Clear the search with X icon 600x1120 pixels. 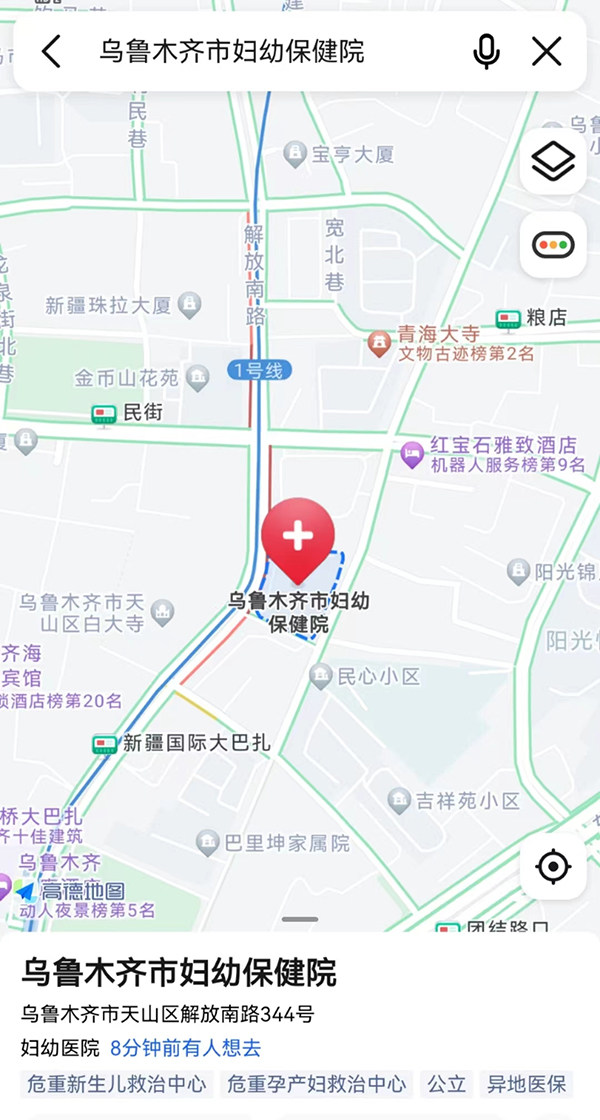(x=546, y=51)
